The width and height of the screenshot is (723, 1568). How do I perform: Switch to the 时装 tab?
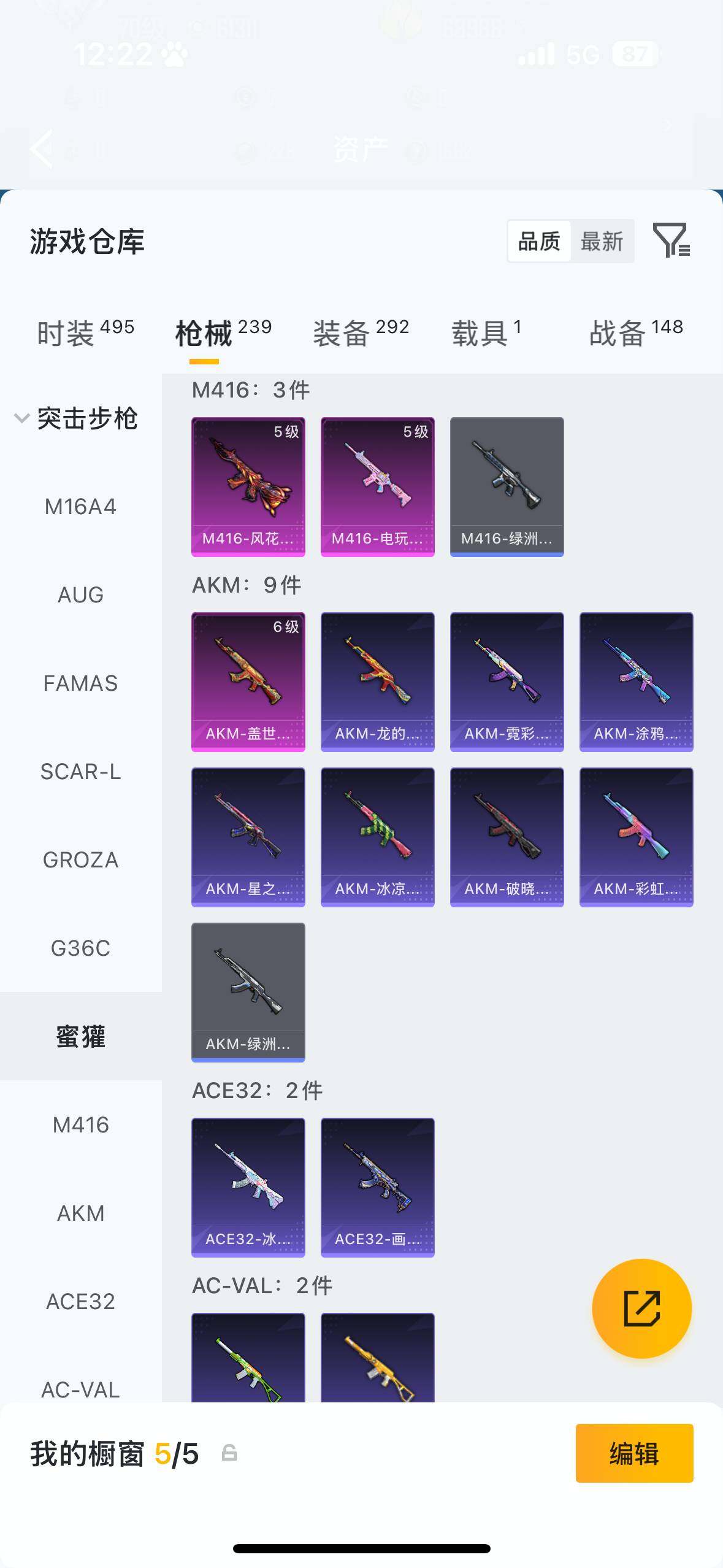point(85,332)
